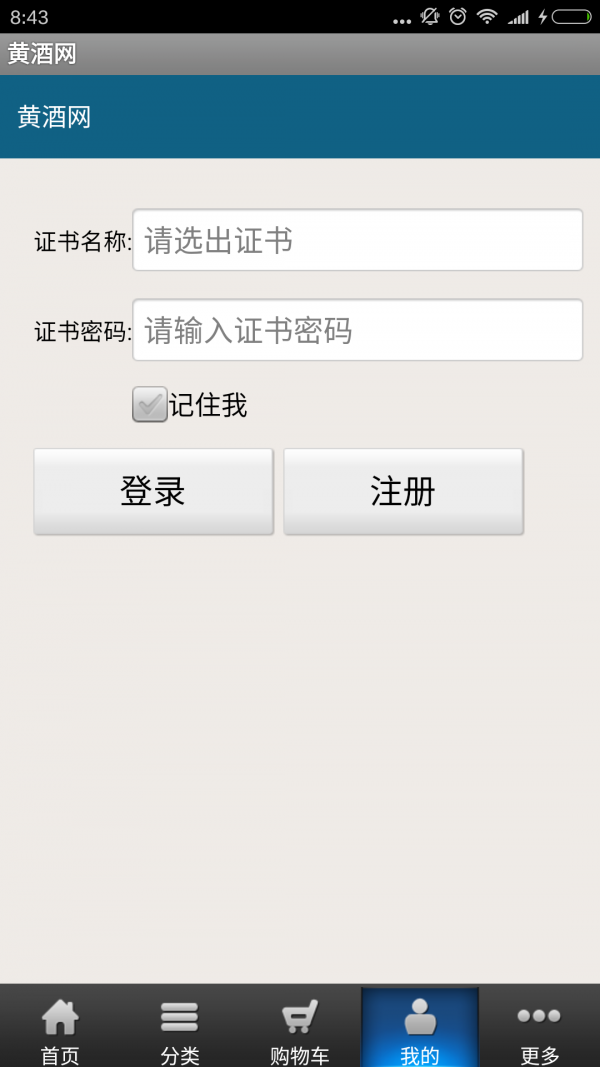Tap the 登录 button

[x=153, y=492]
